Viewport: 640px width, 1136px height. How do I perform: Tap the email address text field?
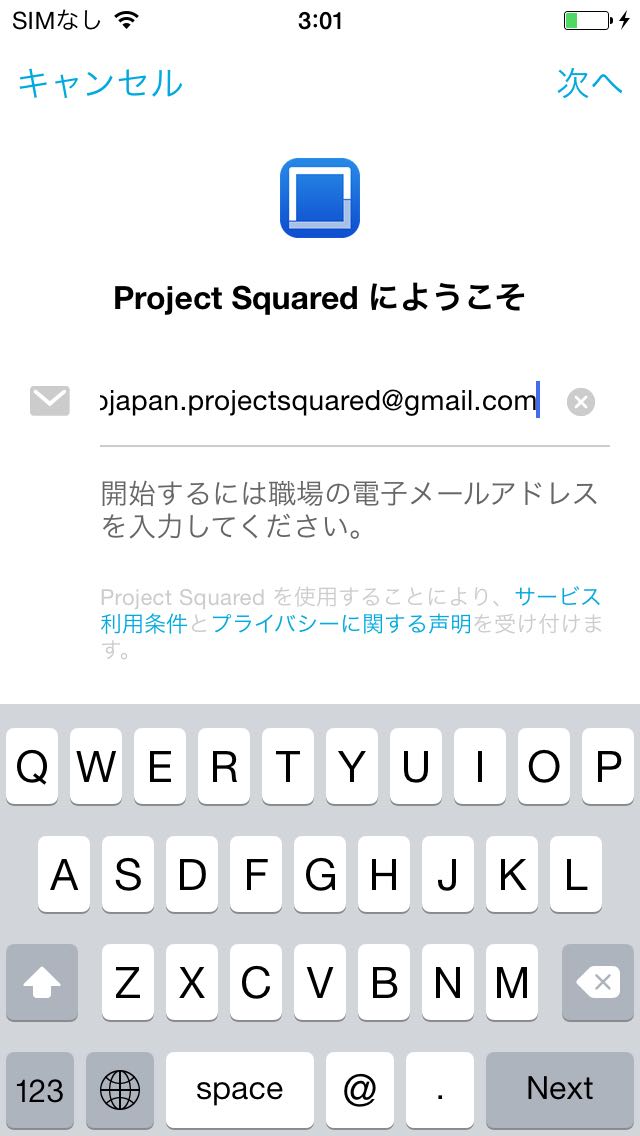tap(320, 402)
